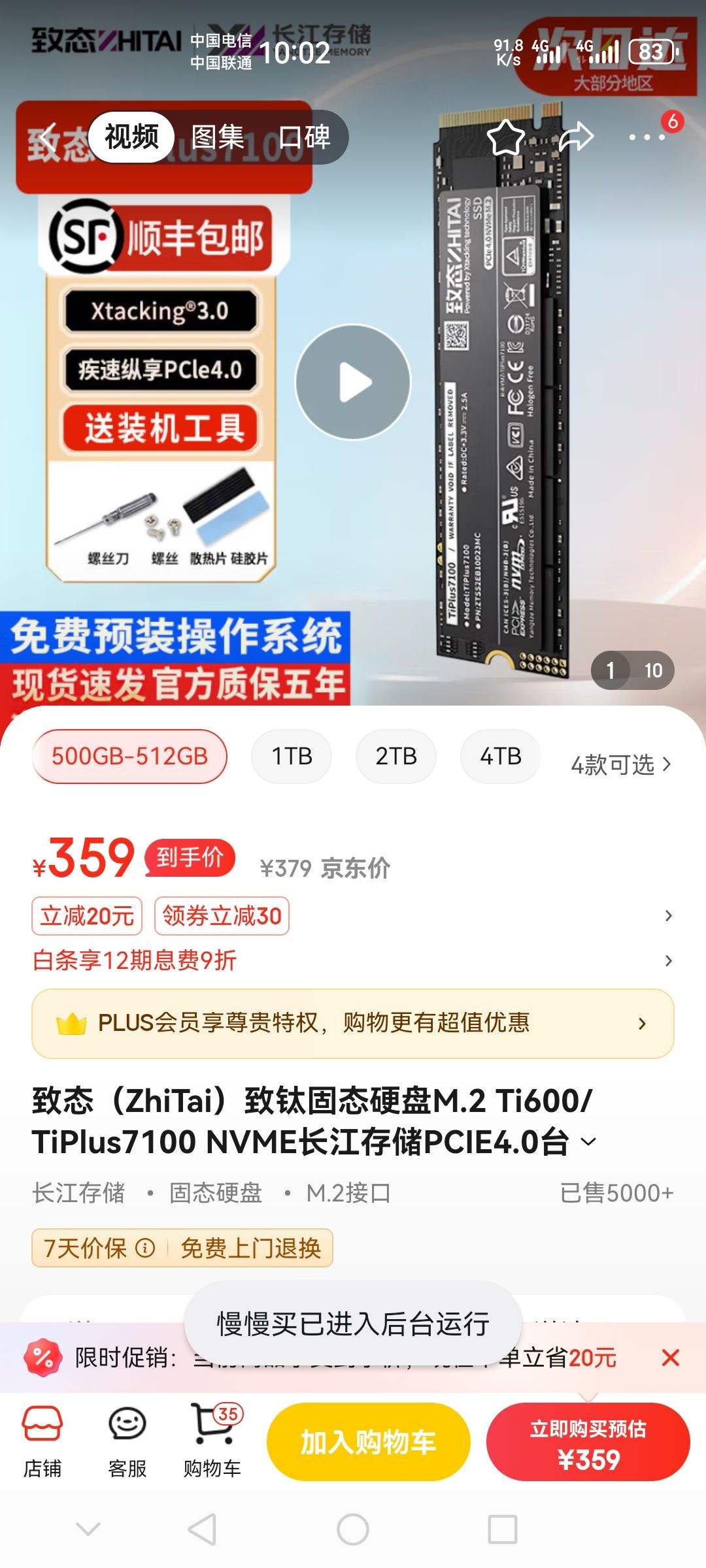Open PLUS会员 privileges via its chevron
706x1568 pixels.
(x=644, y=1024)
